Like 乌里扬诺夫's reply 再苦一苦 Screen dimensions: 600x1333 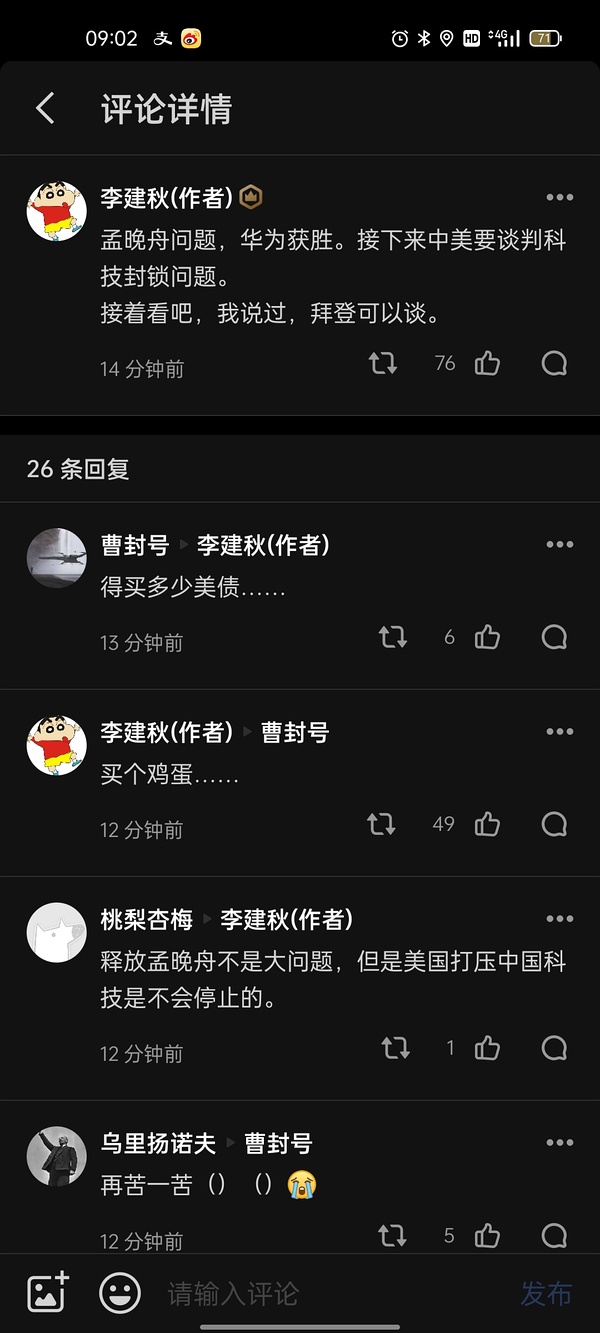tap(487, 1236)
